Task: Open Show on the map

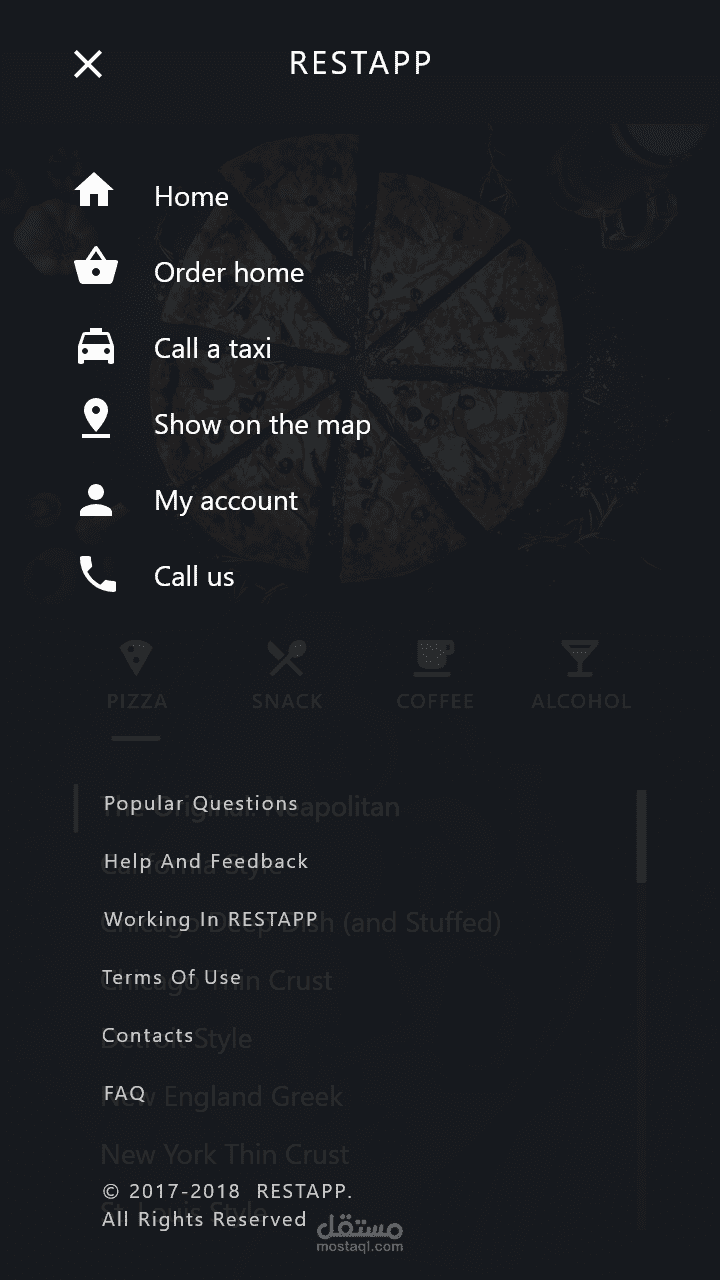Action: click(262, 424)
